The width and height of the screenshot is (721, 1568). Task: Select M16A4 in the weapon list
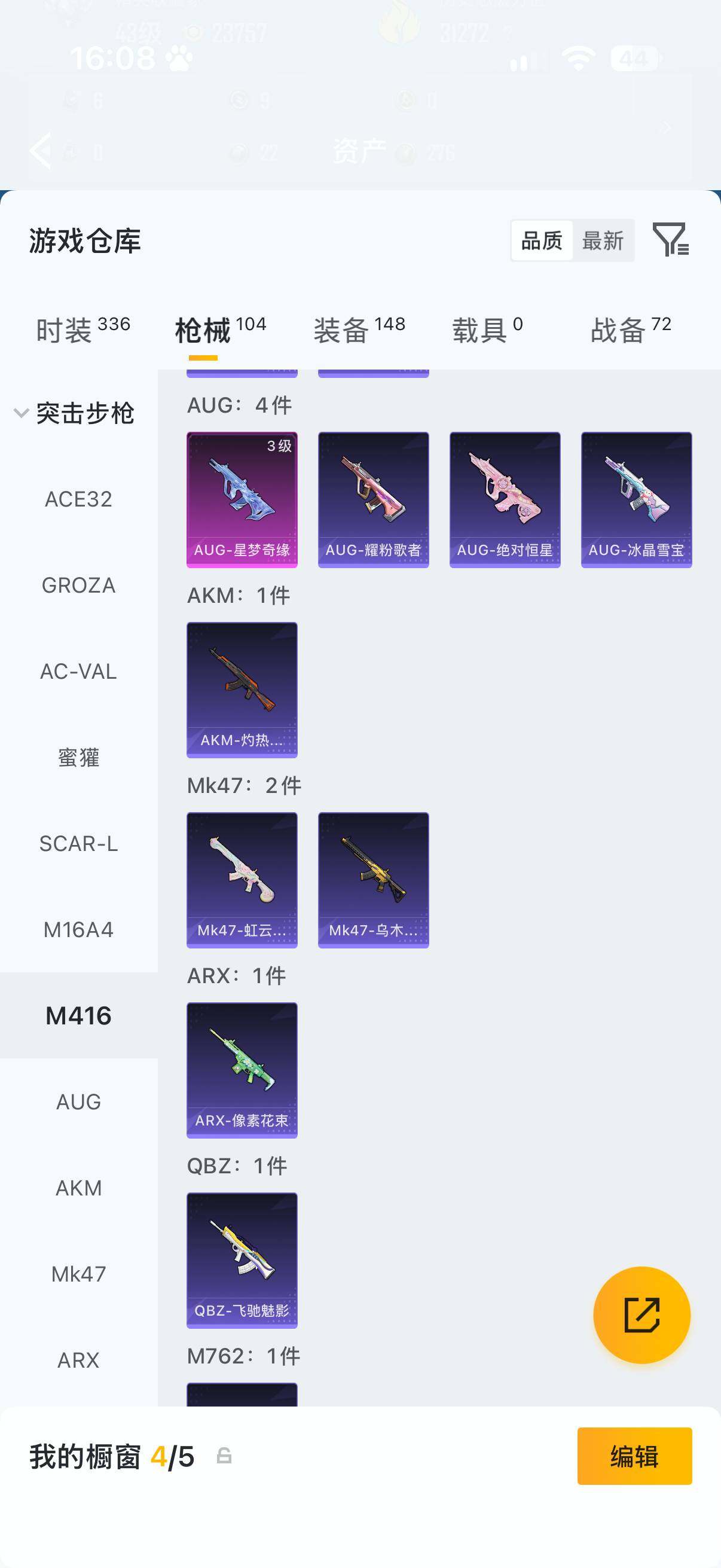(x=78, y=929)
